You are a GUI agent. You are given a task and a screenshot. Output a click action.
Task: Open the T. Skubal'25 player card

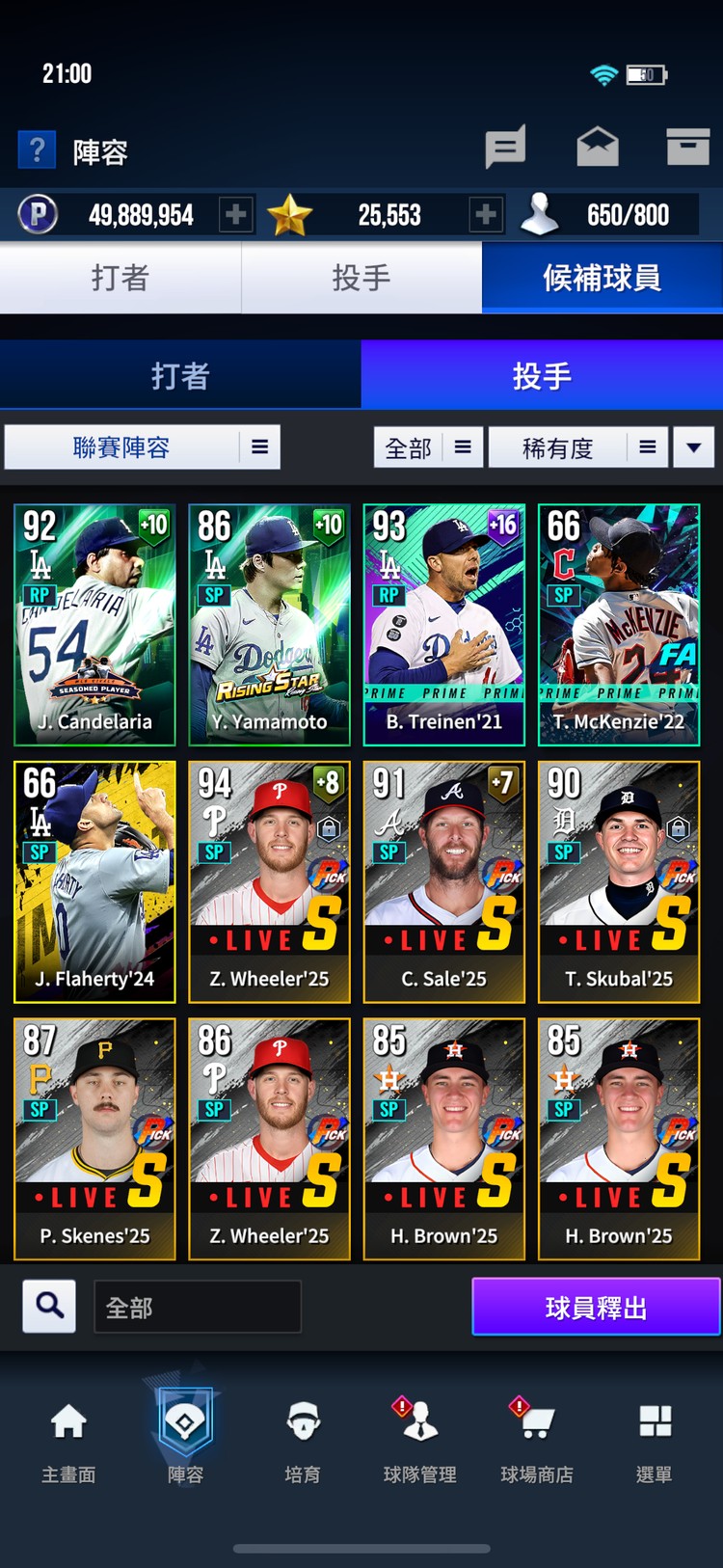pyautogui.click(x=619, y=882)
